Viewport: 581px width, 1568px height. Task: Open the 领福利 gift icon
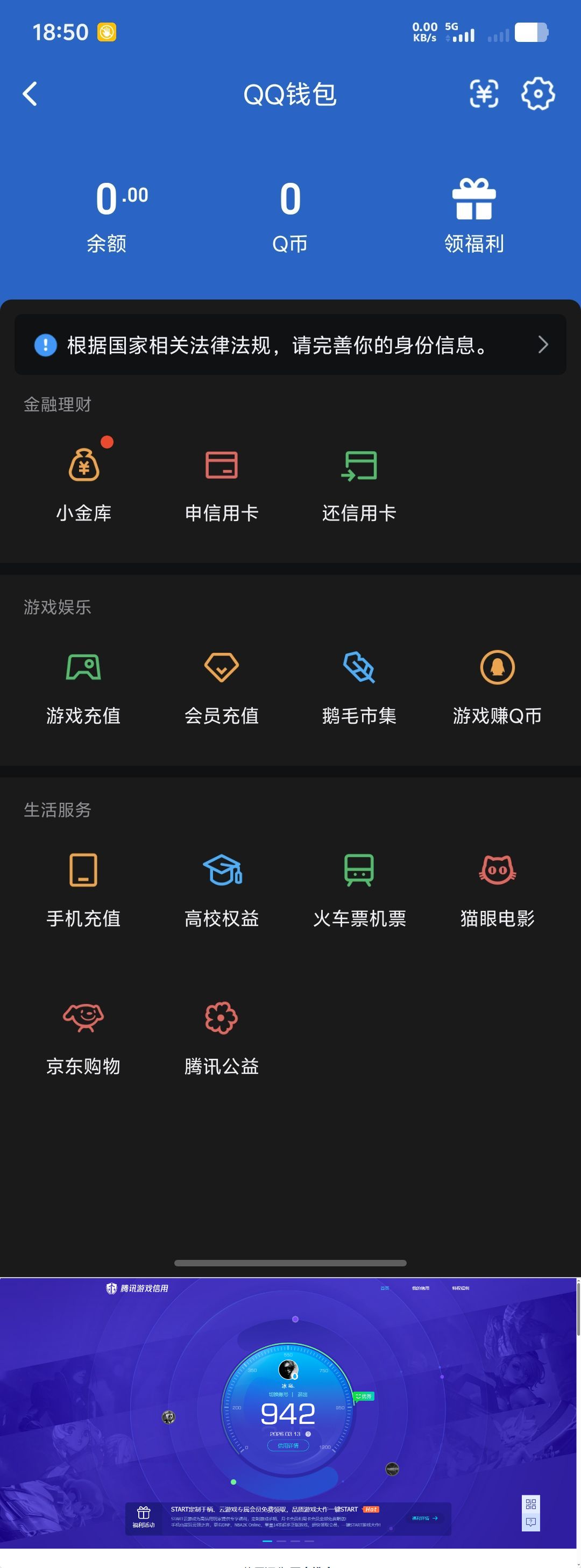(474, 198)
